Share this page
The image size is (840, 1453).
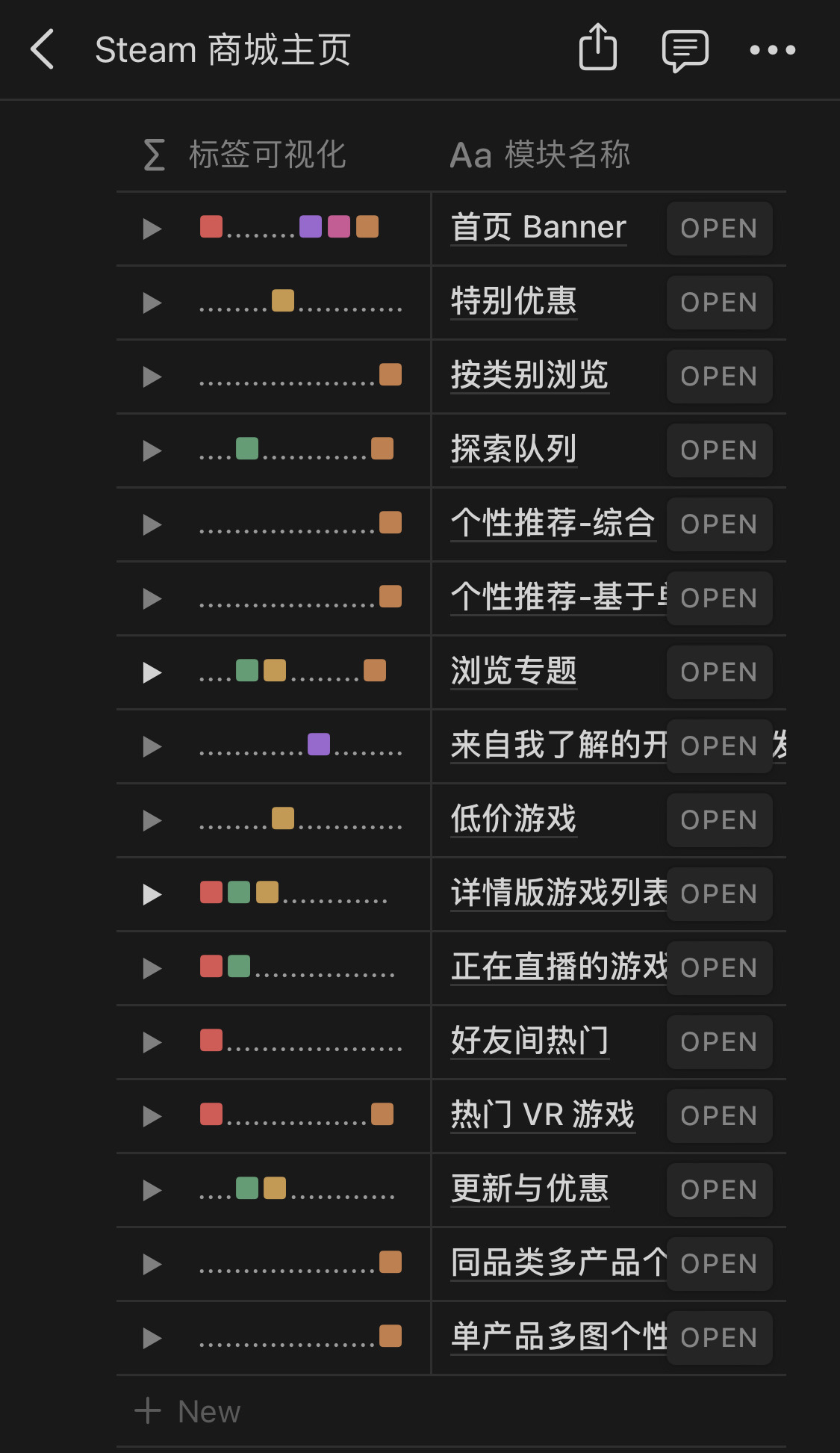(598, 48)
